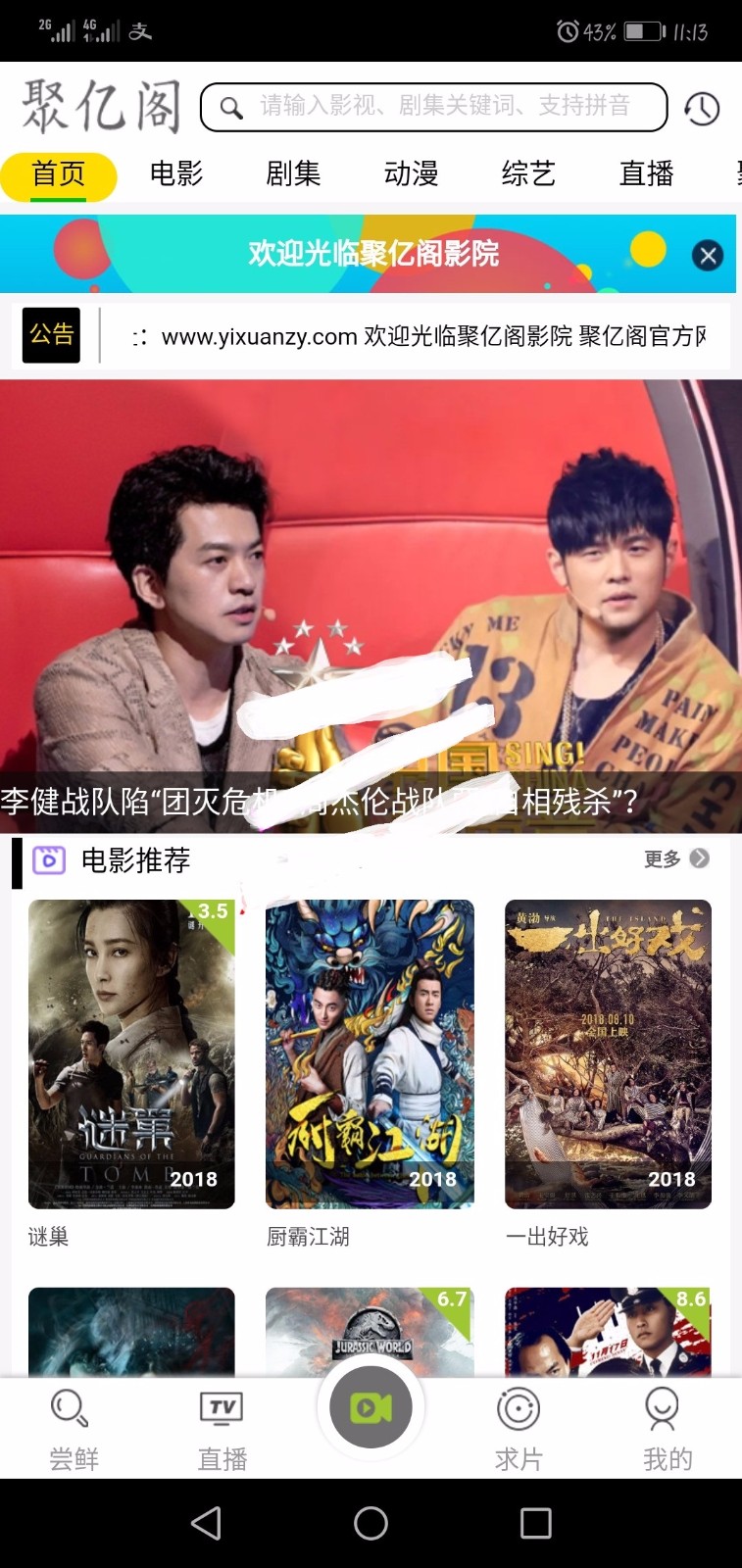
Task: Dismiss the 欢迎光临聚亿阁影院 banner
Action: pyautogui.click(x=708, y=255)
